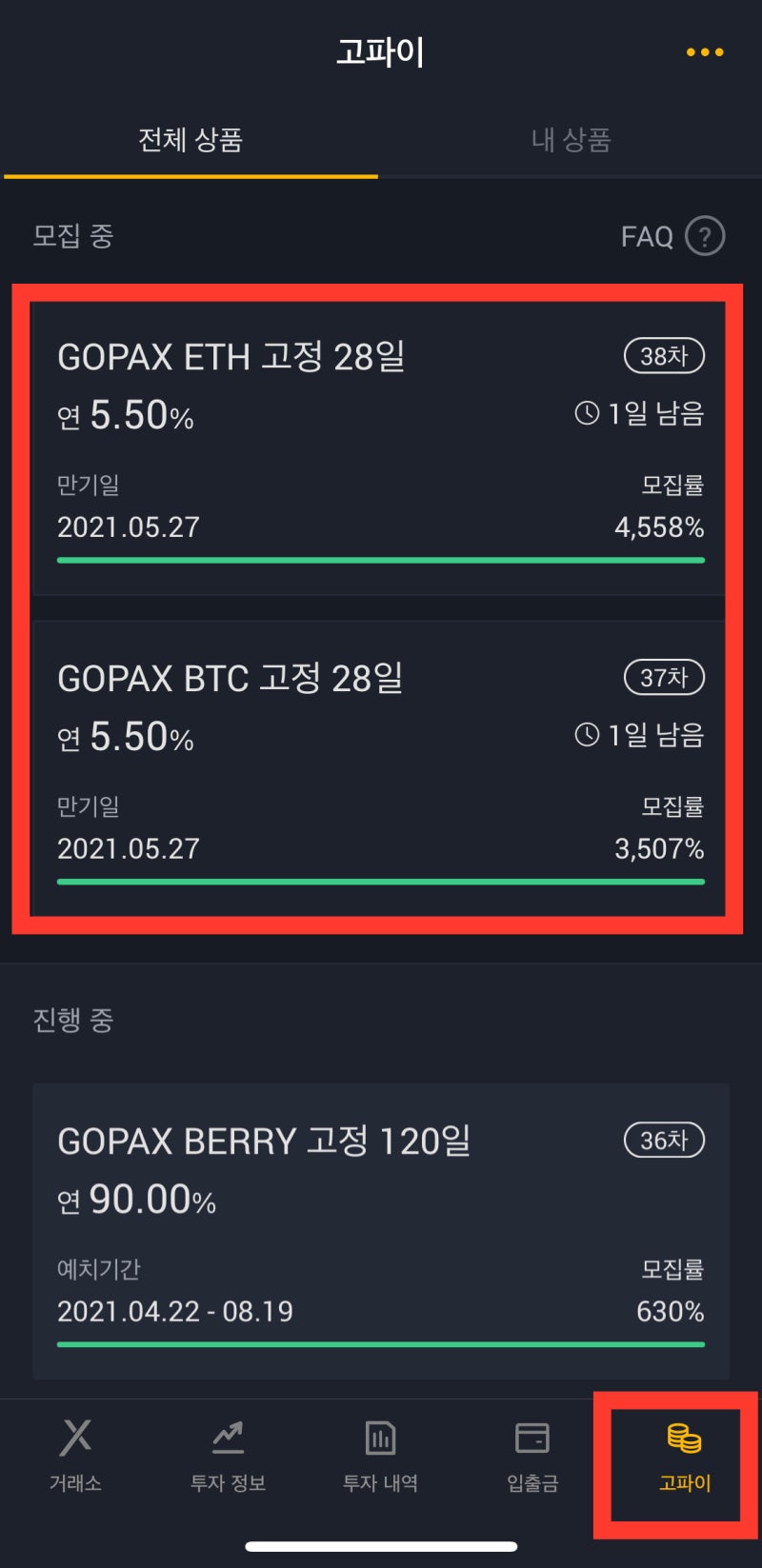The height and width of the screenshot is (1568, 762).
Task: Open the GOPAX BTC 고정 28일 product card
Action: coord(381,759)
